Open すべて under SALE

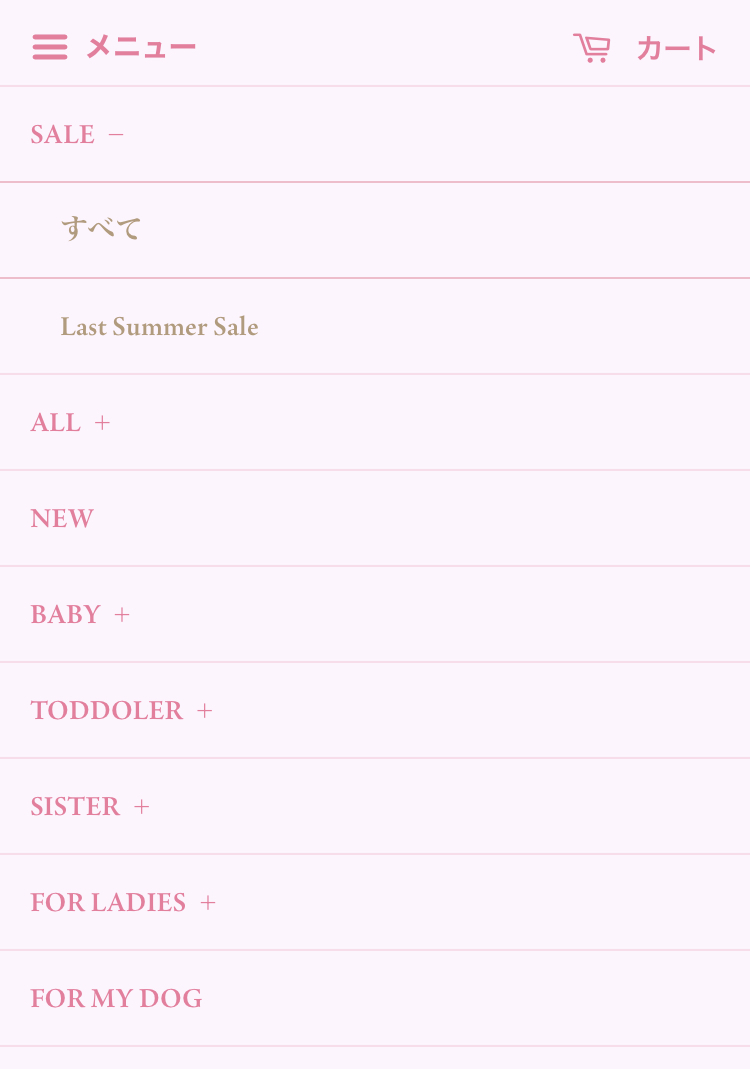(101, 229)
